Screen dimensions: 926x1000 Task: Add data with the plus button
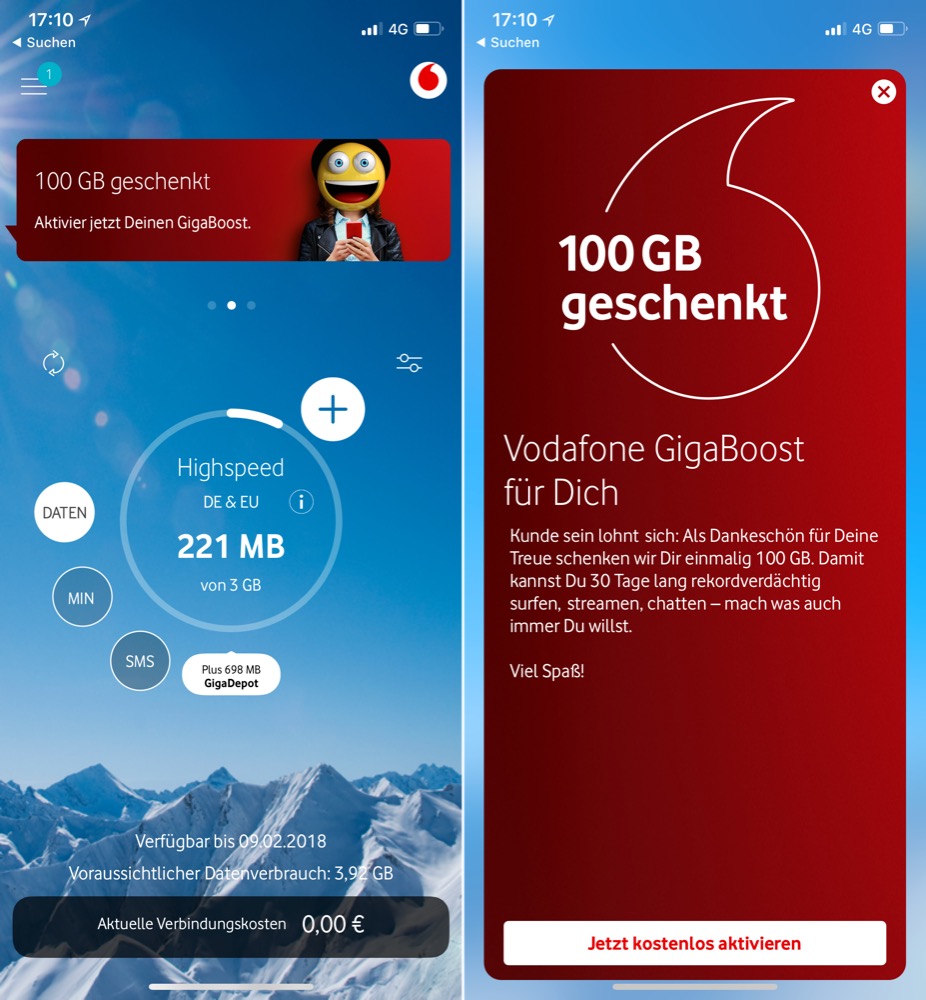coord(333,409)
